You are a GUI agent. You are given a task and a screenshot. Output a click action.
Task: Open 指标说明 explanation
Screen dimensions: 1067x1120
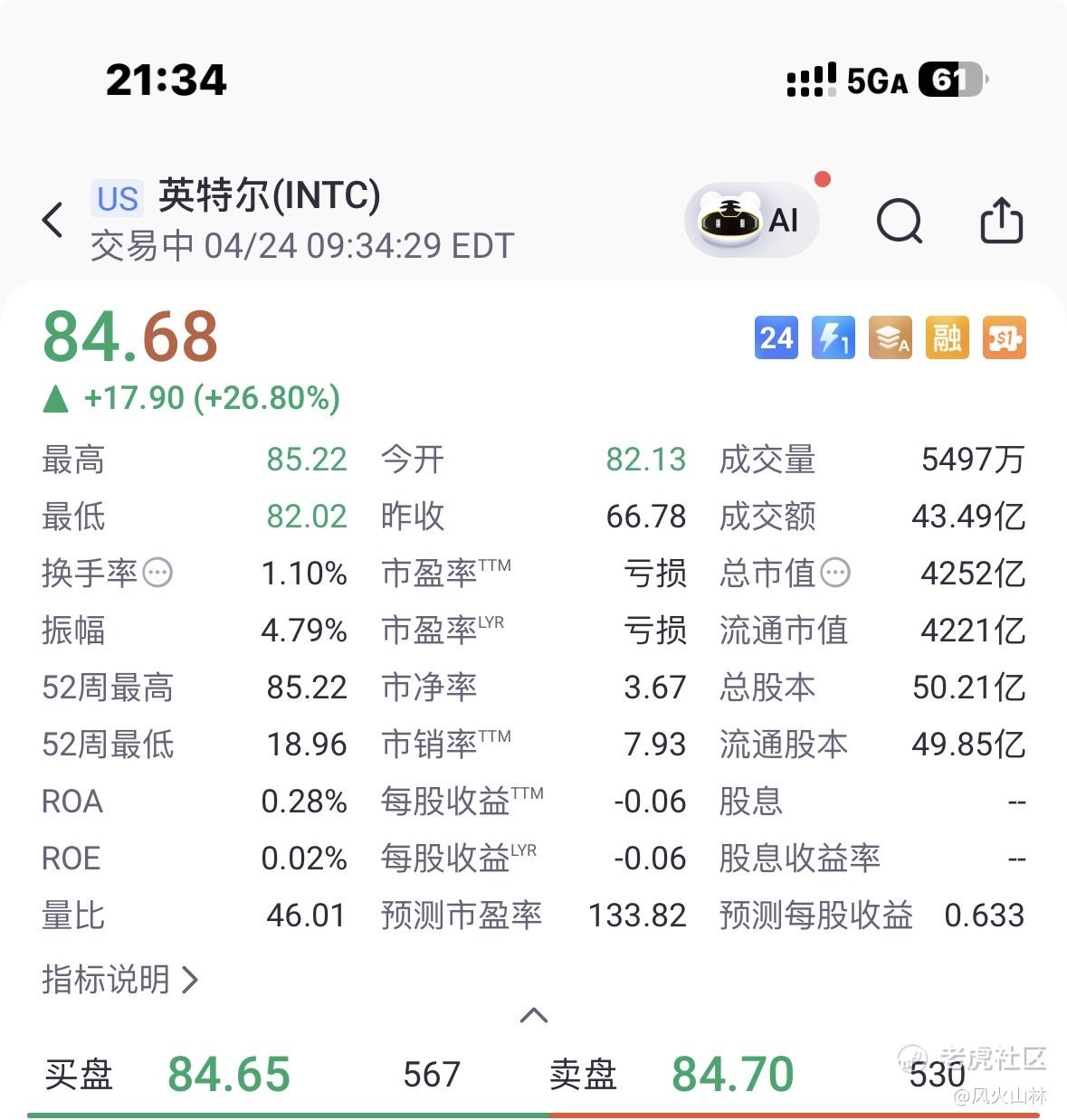(x=119, y=979)
